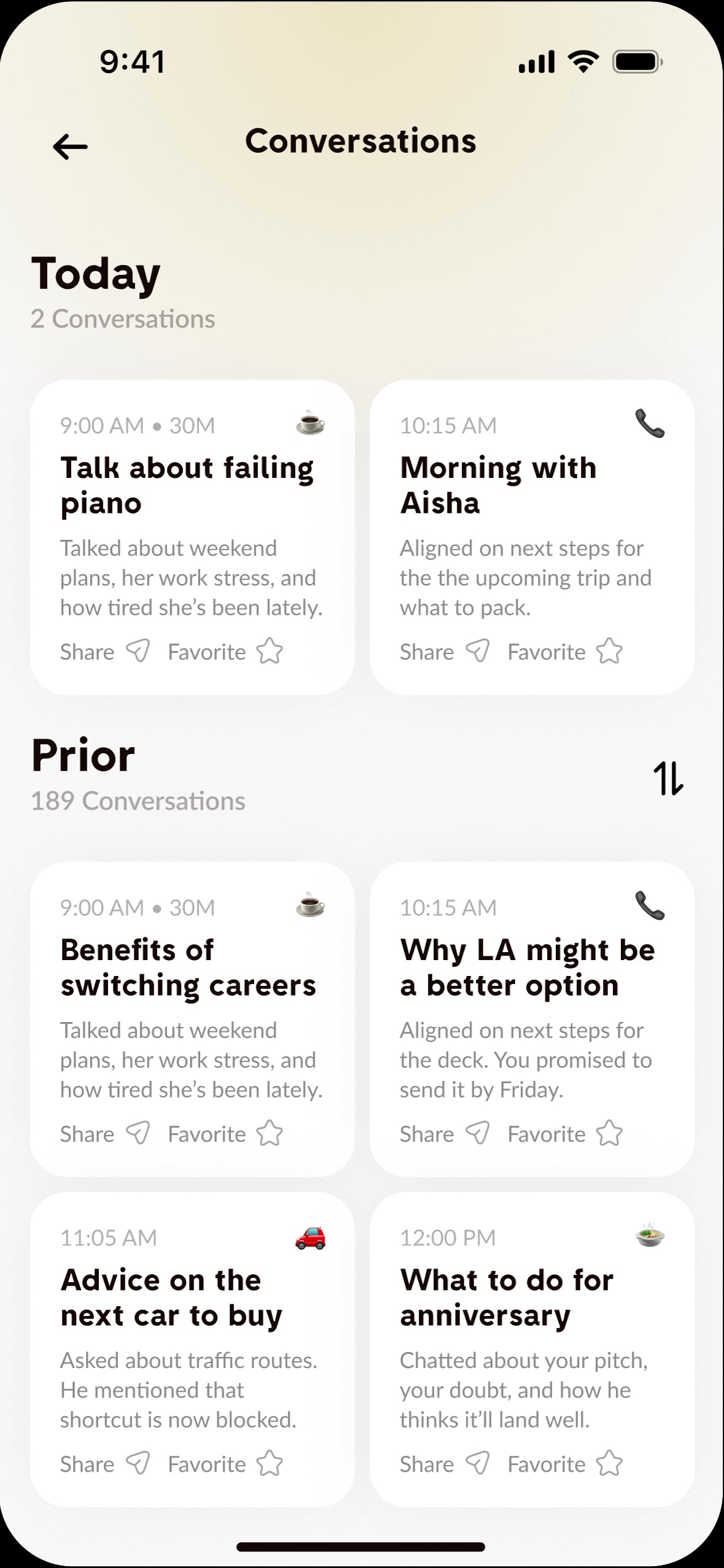This screenshot has height=1568, width=724.
Task: Open the Morning with Aisha conversation
Action: 498,485
